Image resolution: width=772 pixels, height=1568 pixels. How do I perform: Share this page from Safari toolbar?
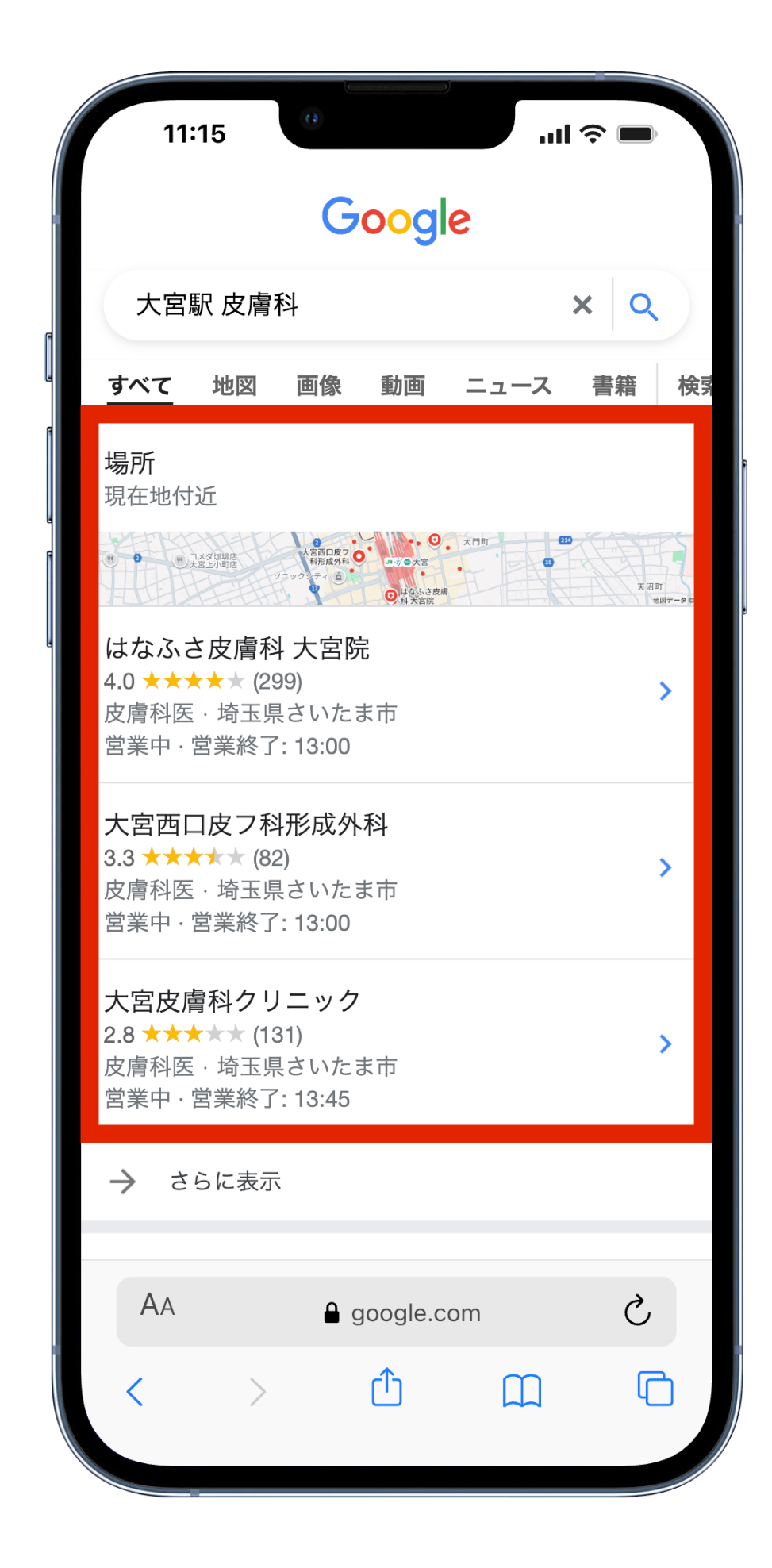click(386, 1388)
